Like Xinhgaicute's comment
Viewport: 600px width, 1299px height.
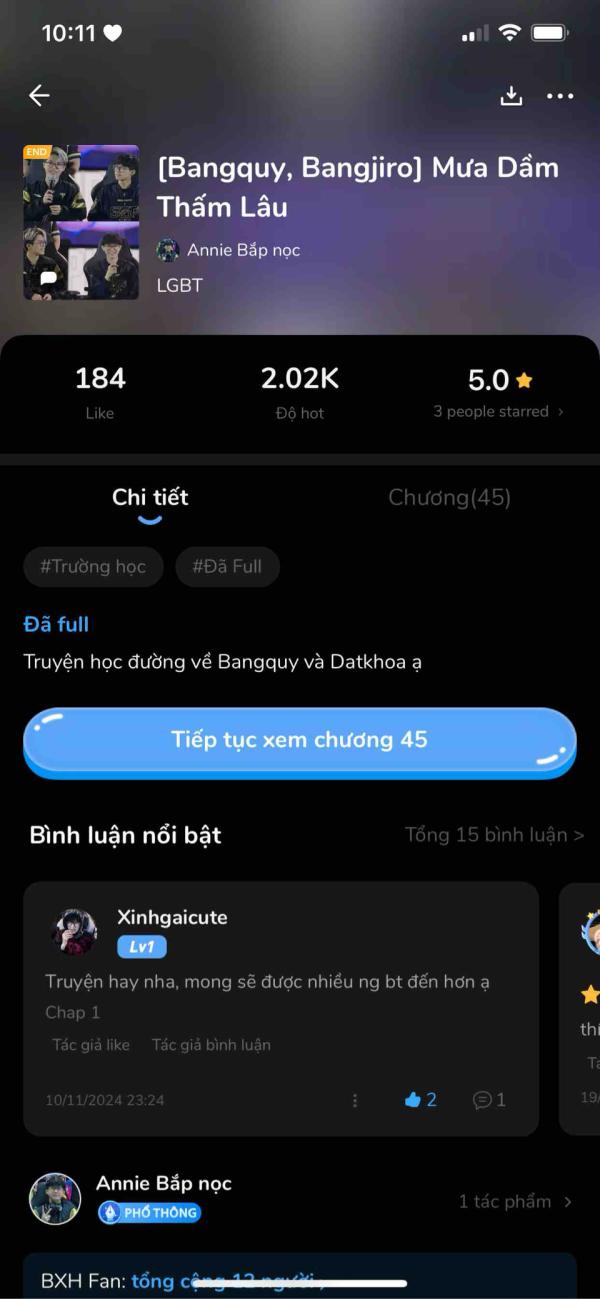click(420, 1100)
